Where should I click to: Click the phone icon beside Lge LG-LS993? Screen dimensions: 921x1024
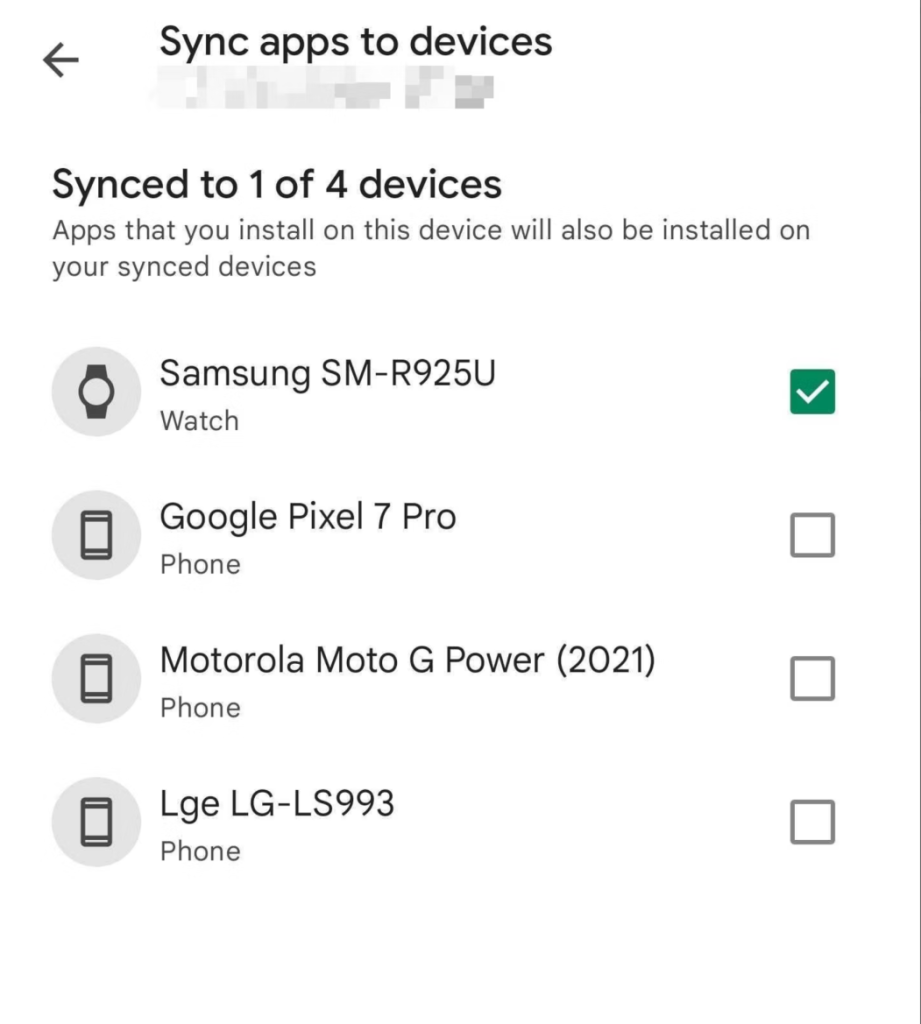tap(96, 822)
